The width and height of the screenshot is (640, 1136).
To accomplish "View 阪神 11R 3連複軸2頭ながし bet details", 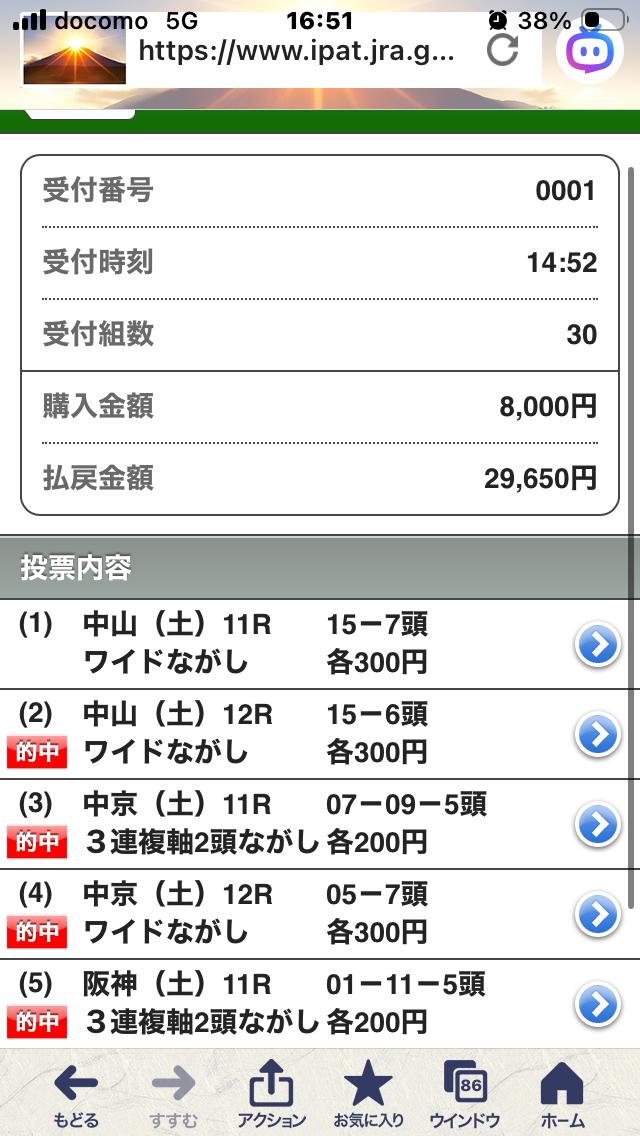I will click(597, 1004).
